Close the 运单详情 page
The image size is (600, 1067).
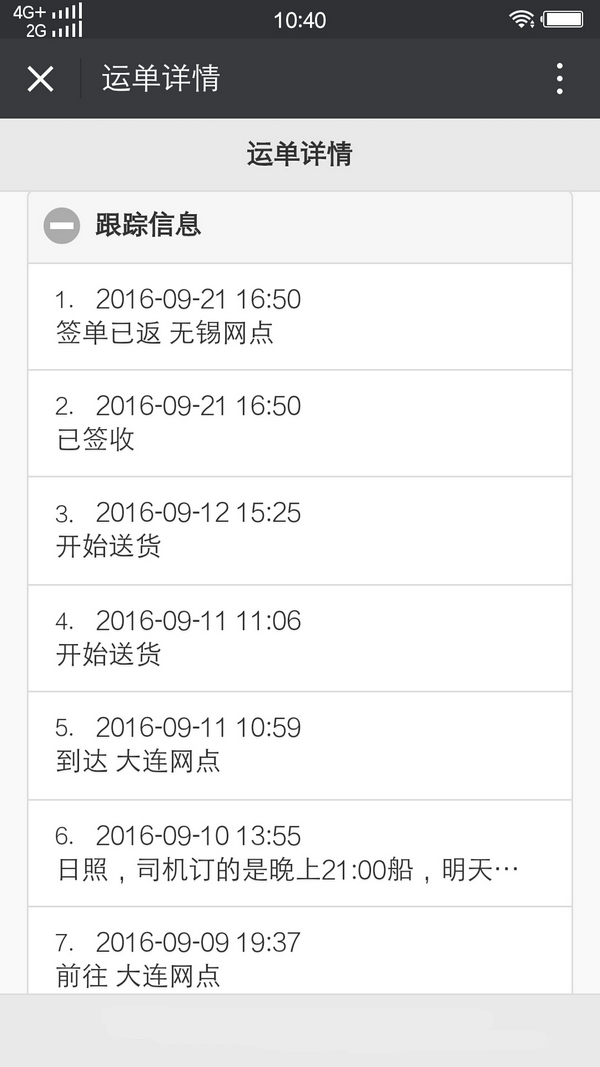[40, 78]
